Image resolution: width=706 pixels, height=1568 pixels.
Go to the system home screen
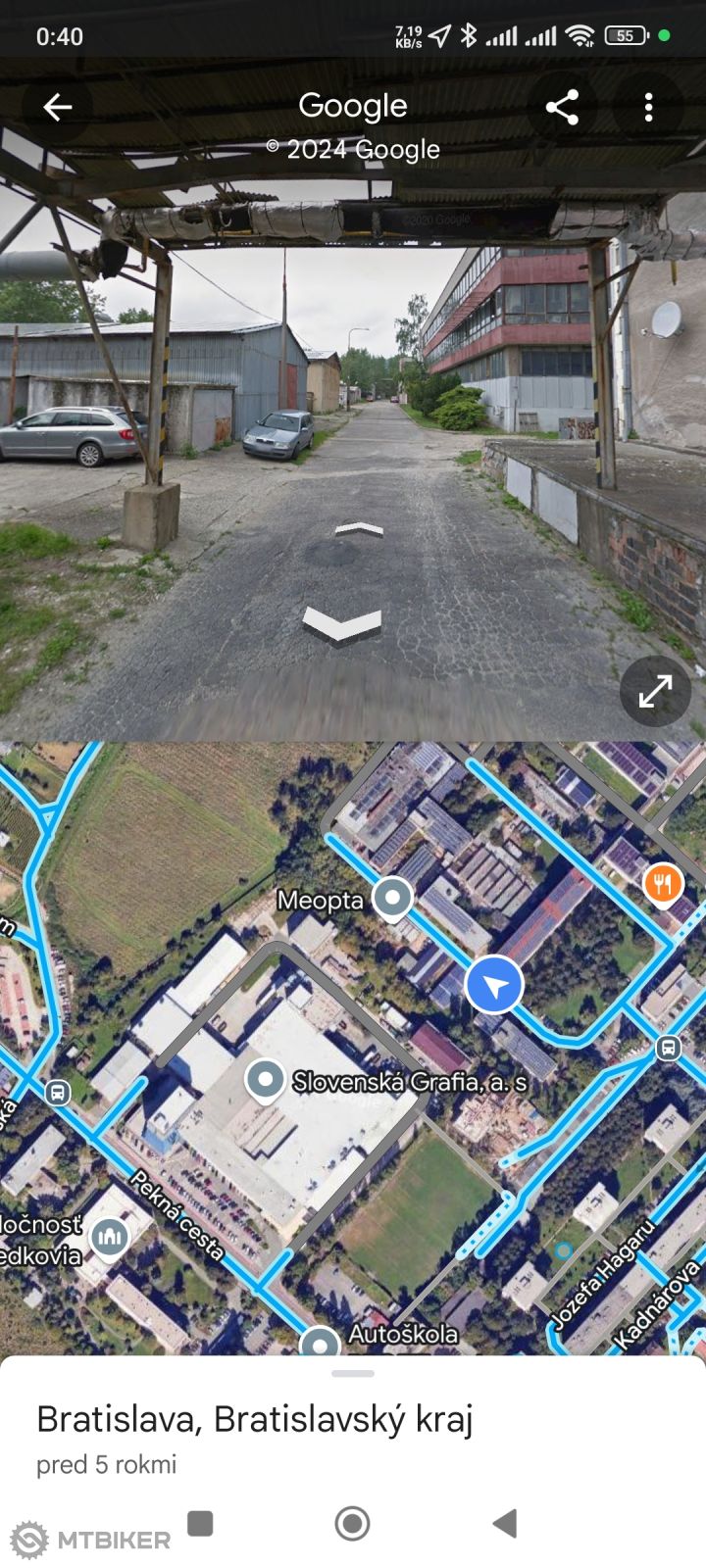pyautogui.click(x=352, y=1523)
